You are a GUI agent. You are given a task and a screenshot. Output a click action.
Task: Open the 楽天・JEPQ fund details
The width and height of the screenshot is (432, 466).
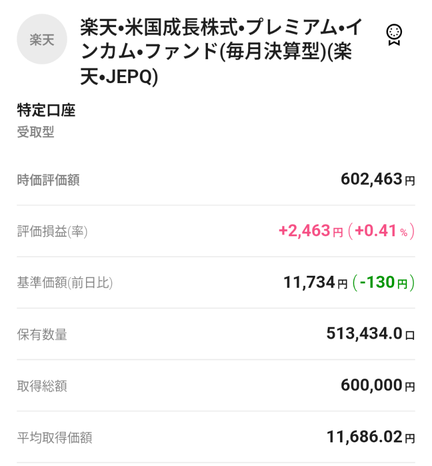pyautogui.click(x=221, y=52)
